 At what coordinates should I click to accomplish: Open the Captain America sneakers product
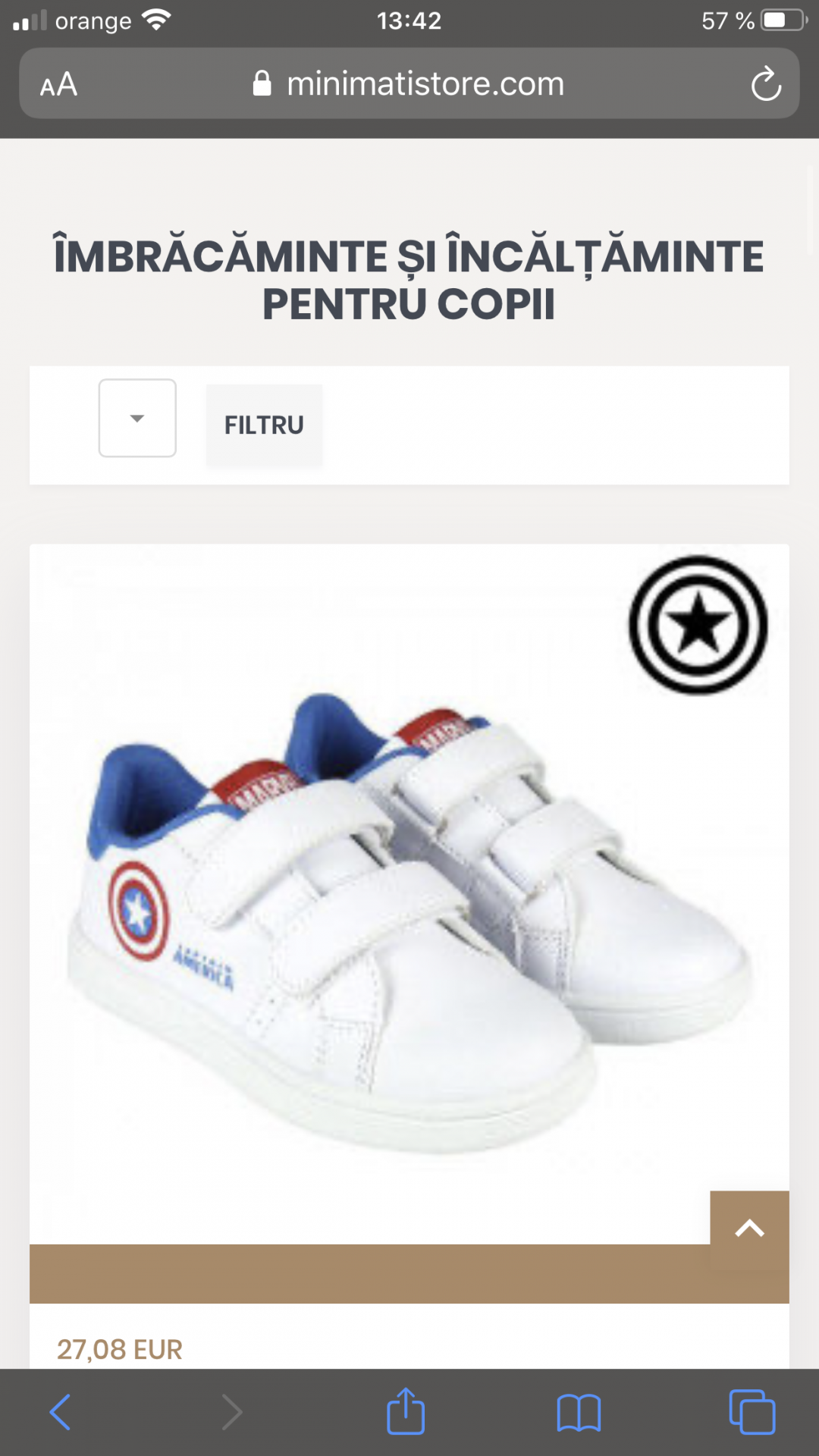pos(409,895)
